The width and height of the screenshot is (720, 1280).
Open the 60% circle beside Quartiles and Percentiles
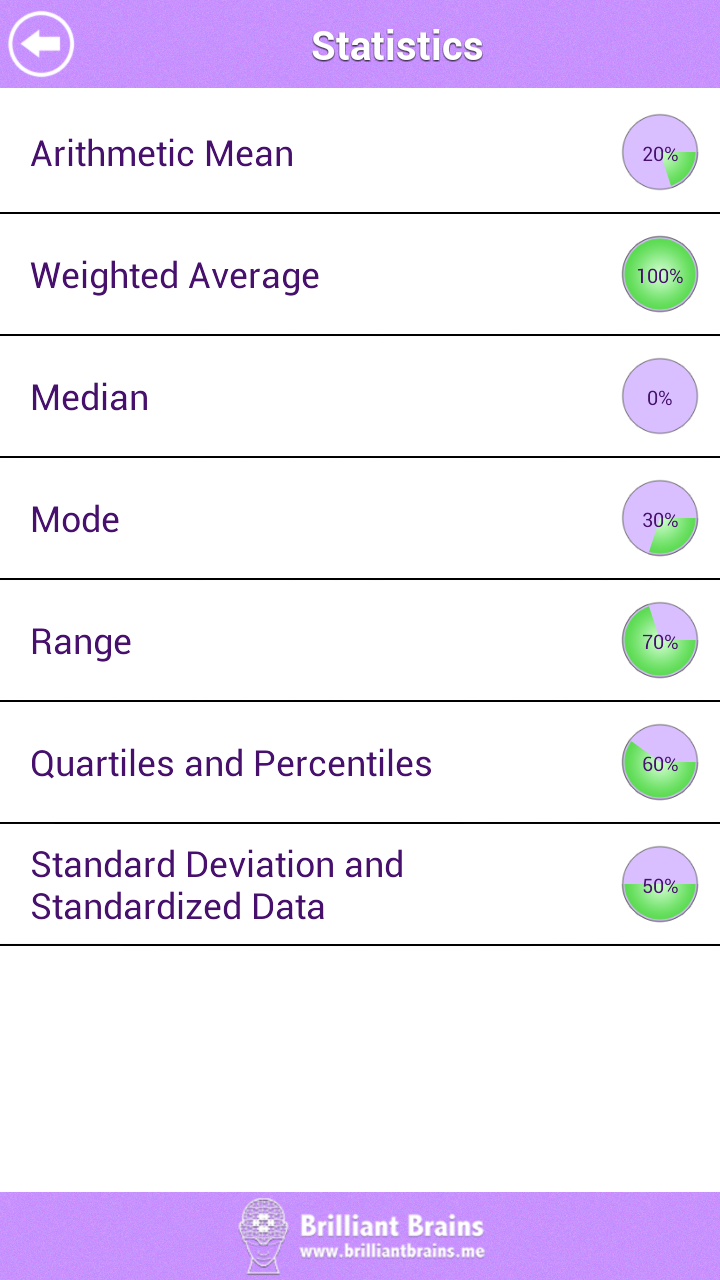[x=660, y=762]
